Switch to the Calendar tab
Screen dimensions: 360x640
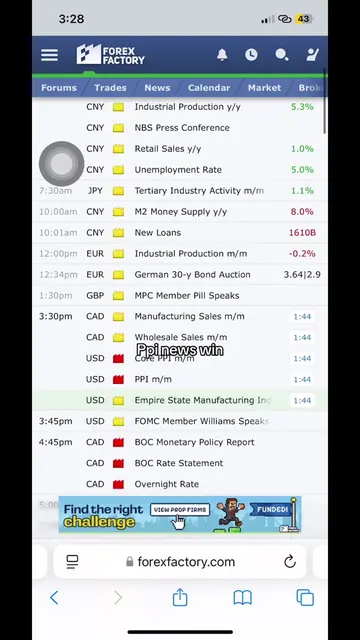pyautogui.click(x=209, y=88)
